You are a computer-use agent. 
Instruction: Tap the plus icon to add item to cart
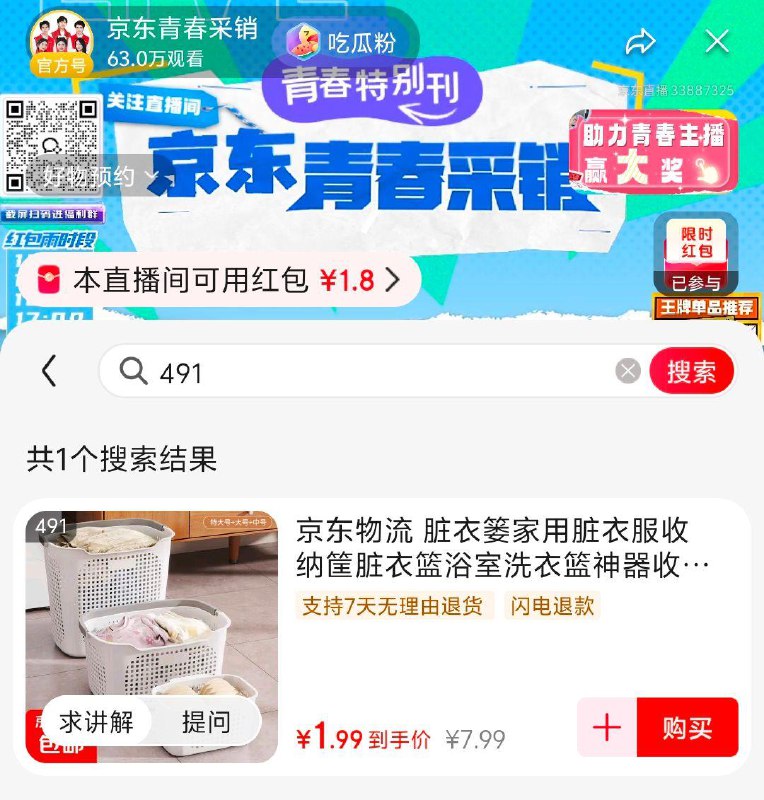coord(604,729)
